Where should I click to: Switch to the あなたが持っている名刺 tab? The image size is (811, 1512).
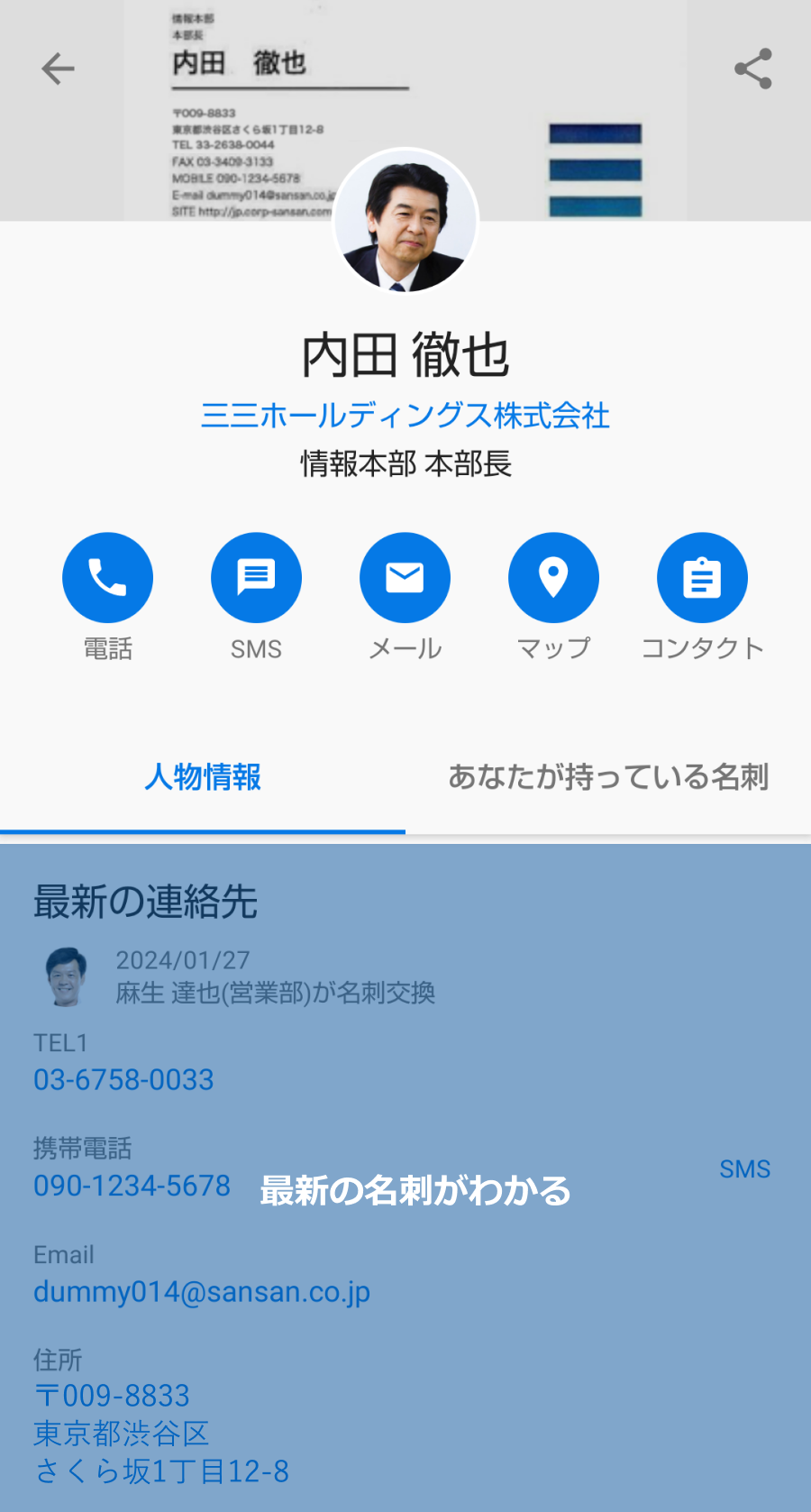(608, 777)
